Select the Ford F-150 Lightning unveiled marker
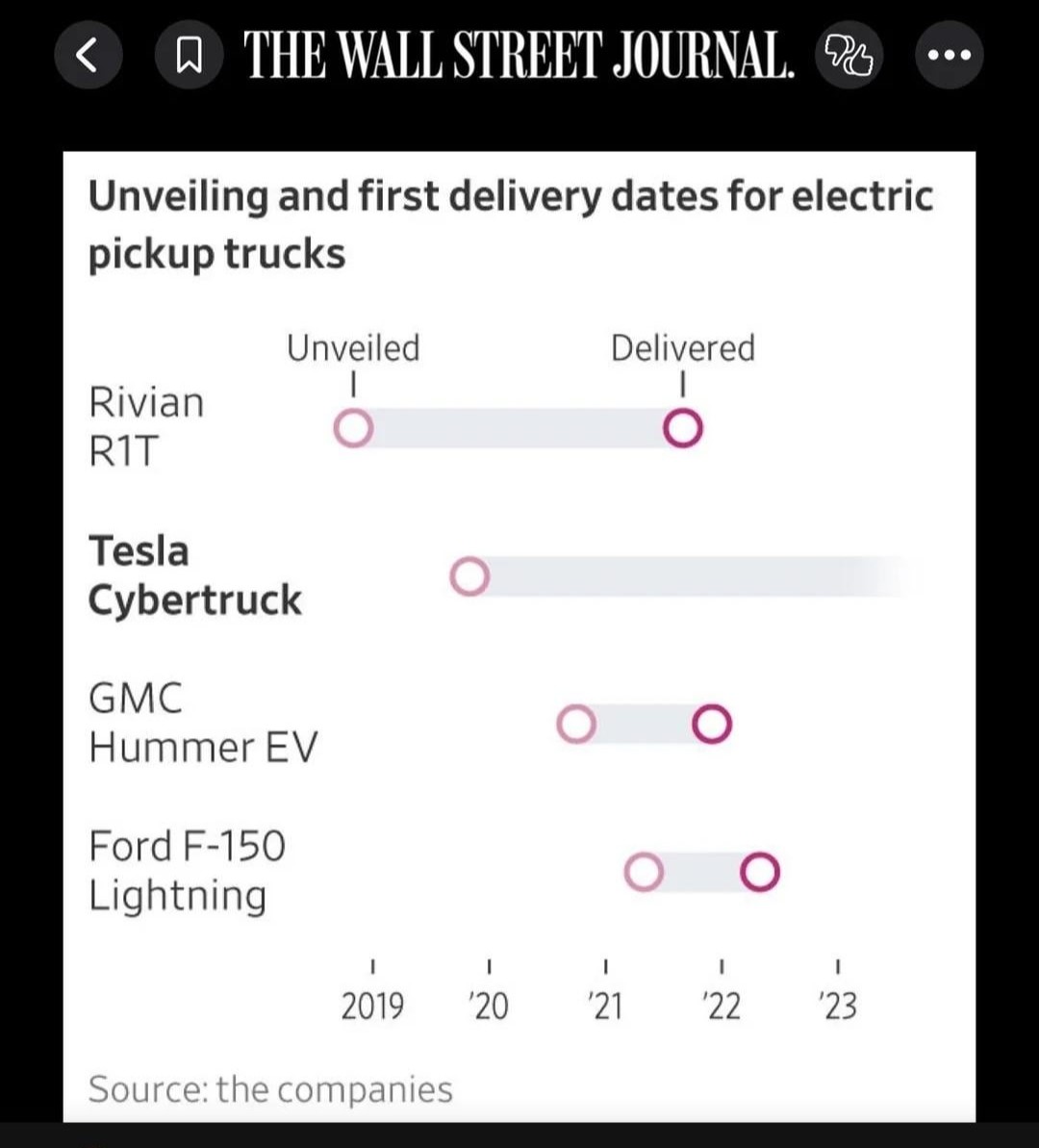 point(643,871)
